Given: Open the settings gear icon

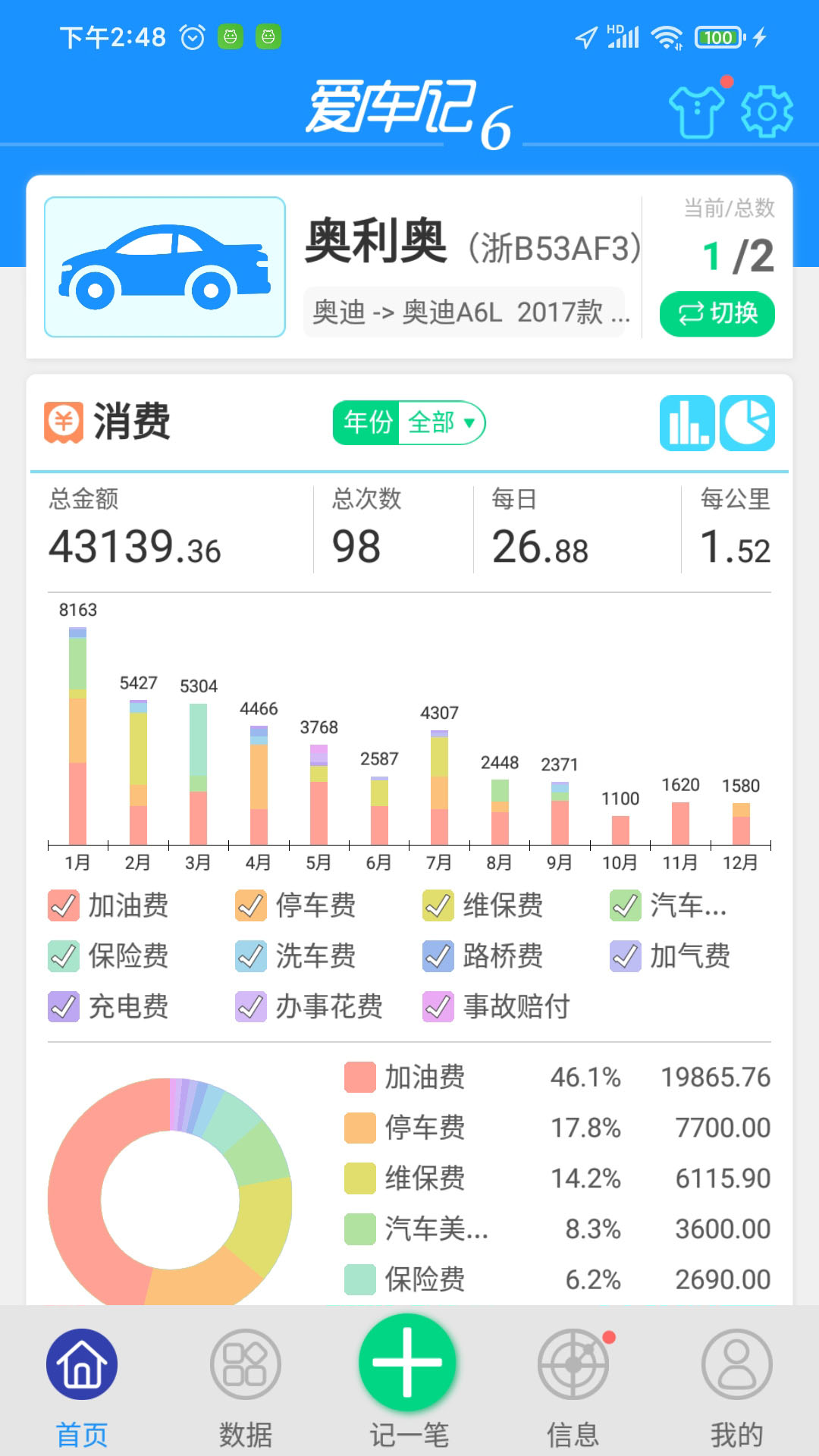Looking at the screenshot, I should point(765,111).
